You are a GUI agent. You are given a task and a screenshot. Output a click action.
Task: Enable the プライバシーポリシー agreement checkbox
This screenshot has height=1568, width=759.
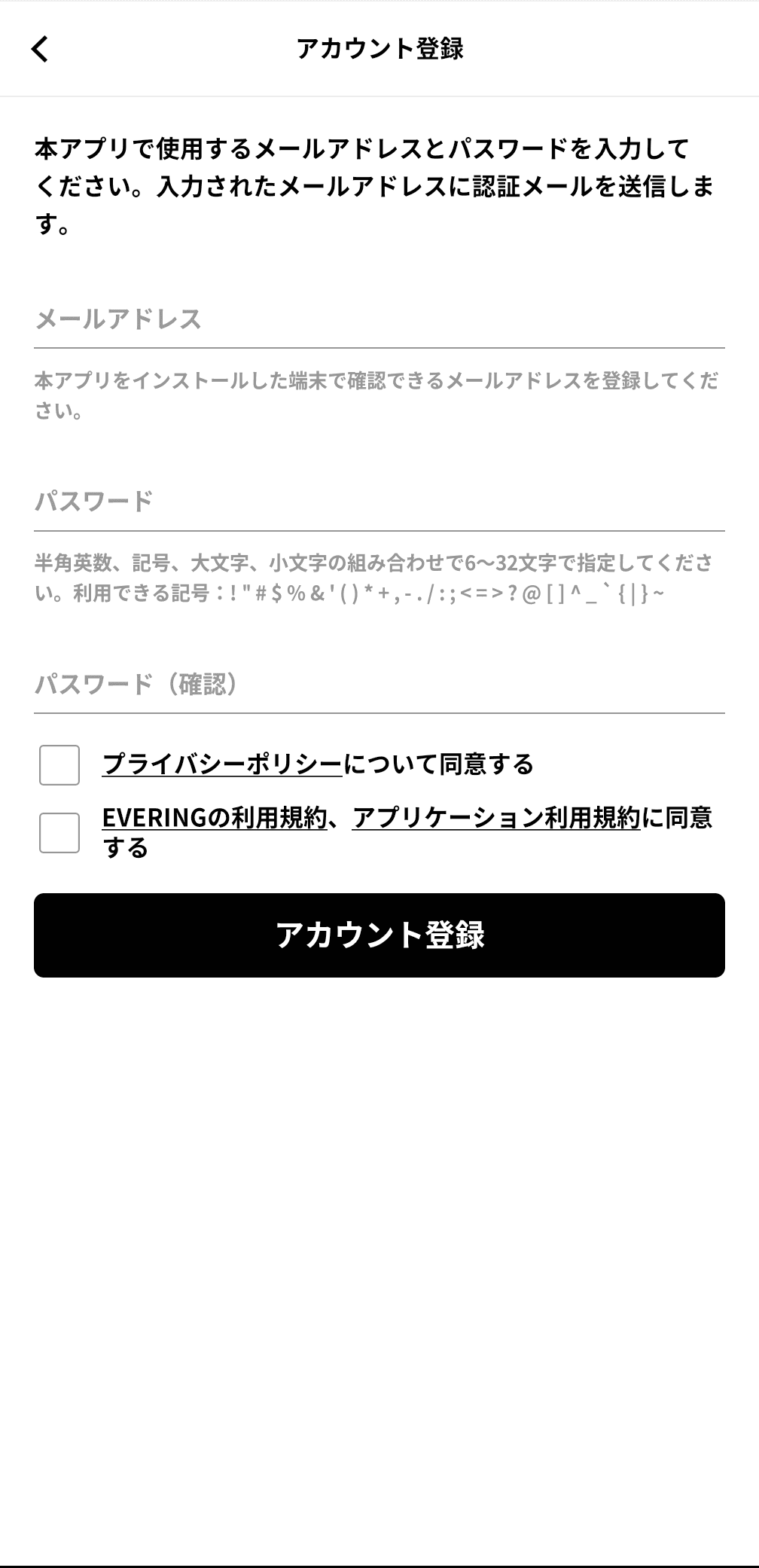click(59, 764)
